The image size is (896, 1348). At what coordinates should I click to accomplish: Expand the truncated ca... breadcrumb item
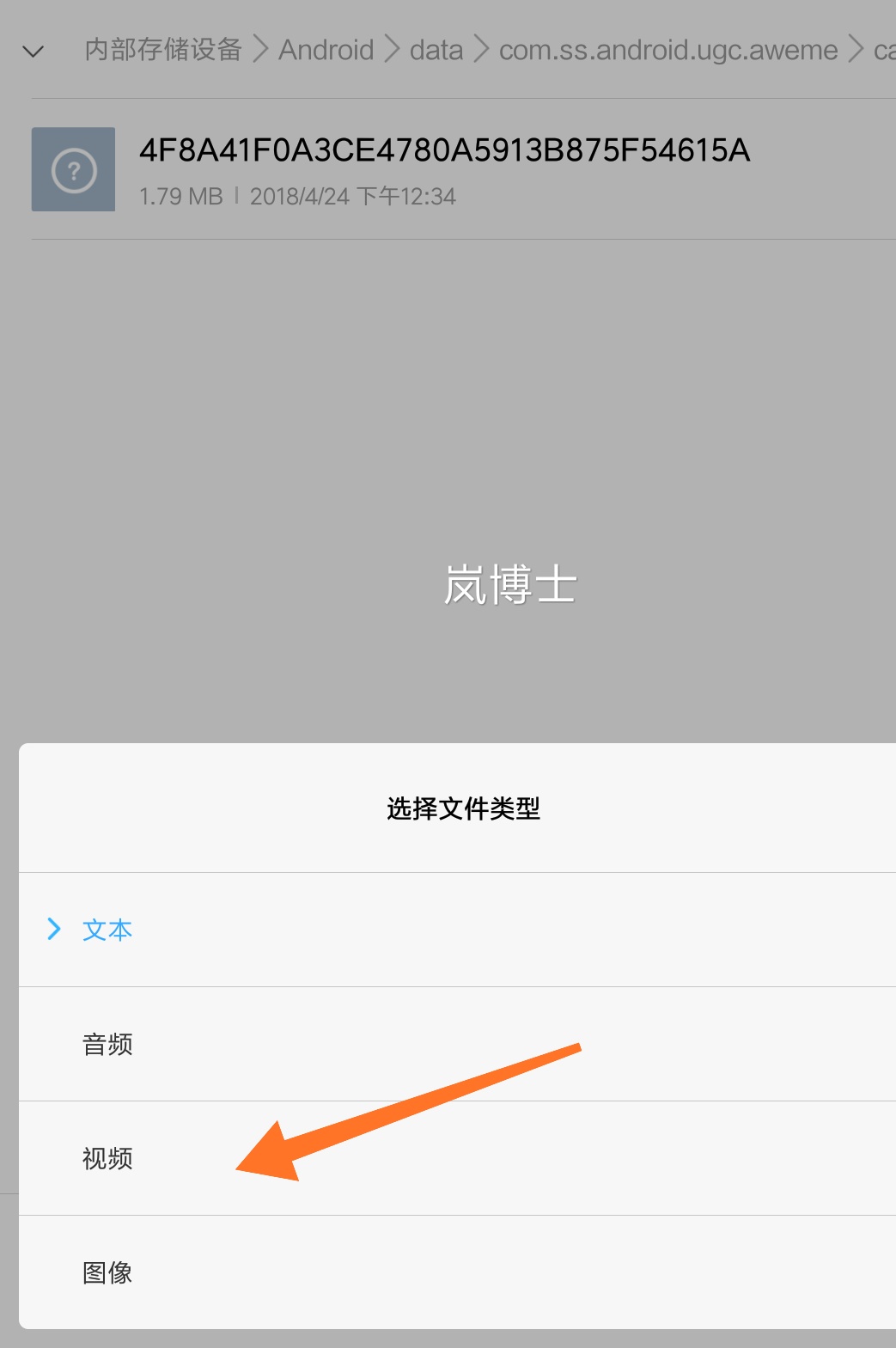883,50
